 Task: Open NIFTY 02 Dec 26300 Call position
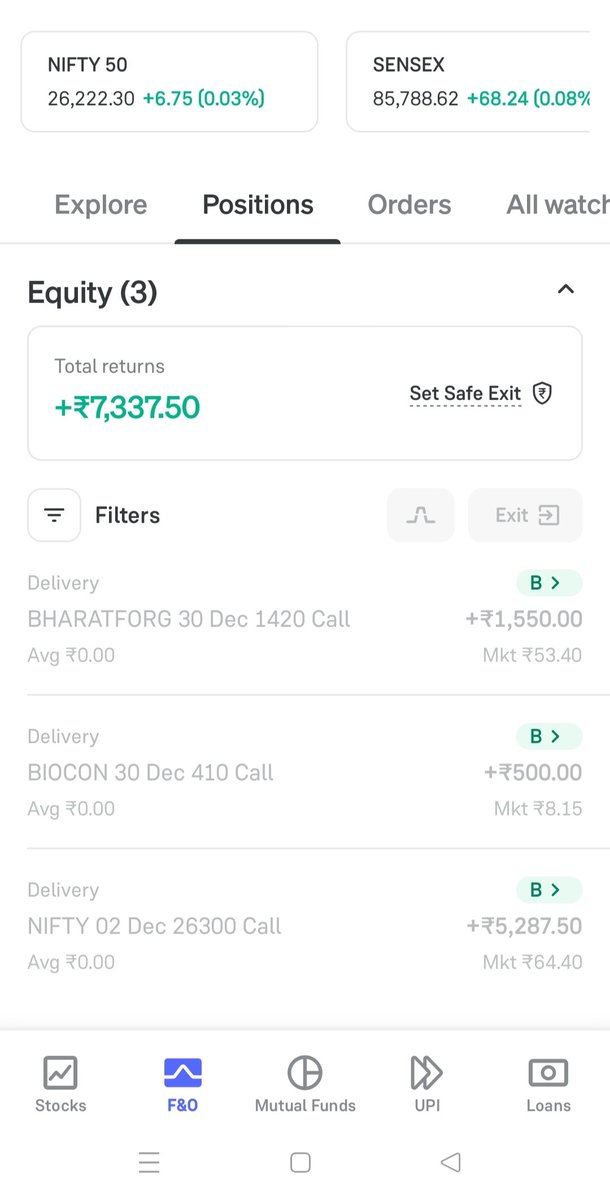[x=305, y=926]
